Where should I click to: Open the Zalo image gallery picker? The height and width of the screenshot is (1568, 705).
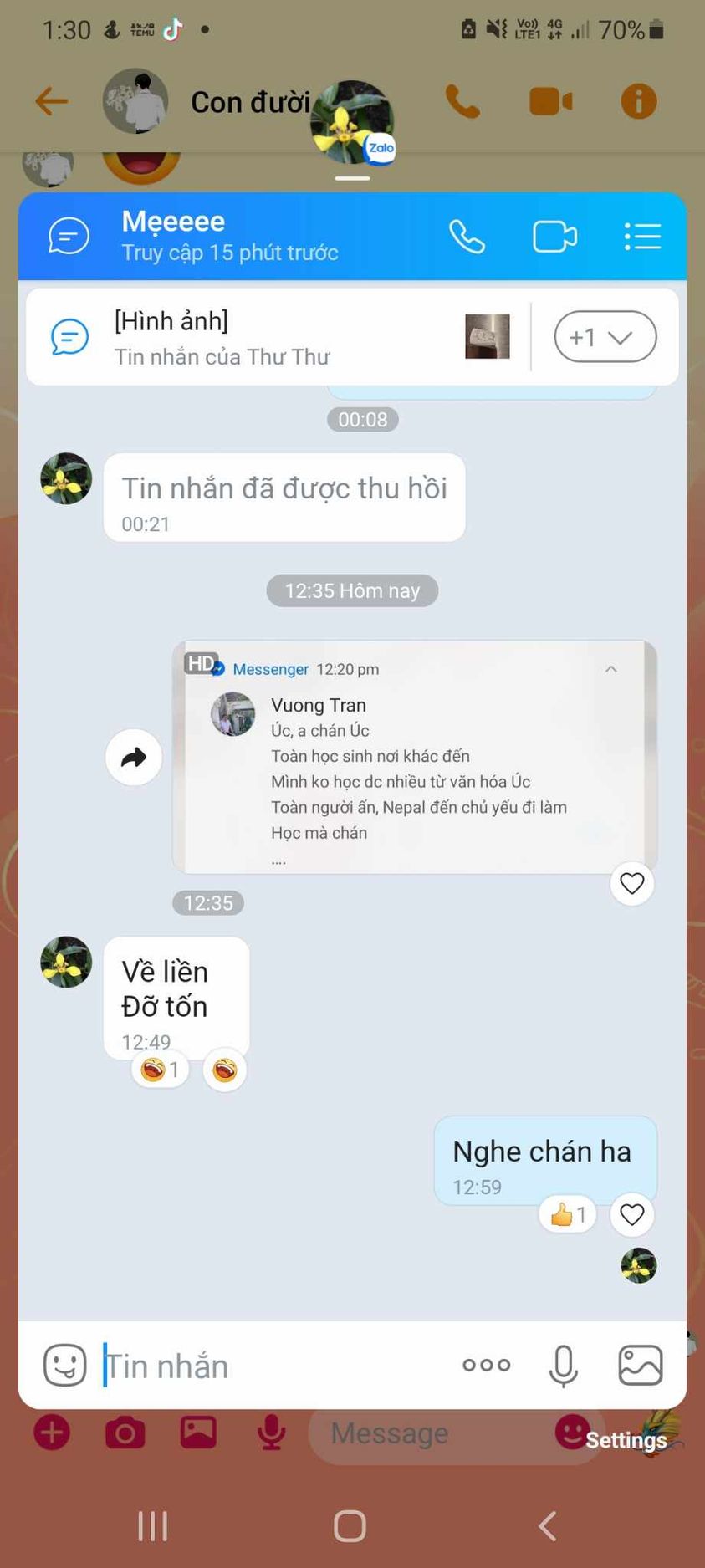pos(641,1366)
